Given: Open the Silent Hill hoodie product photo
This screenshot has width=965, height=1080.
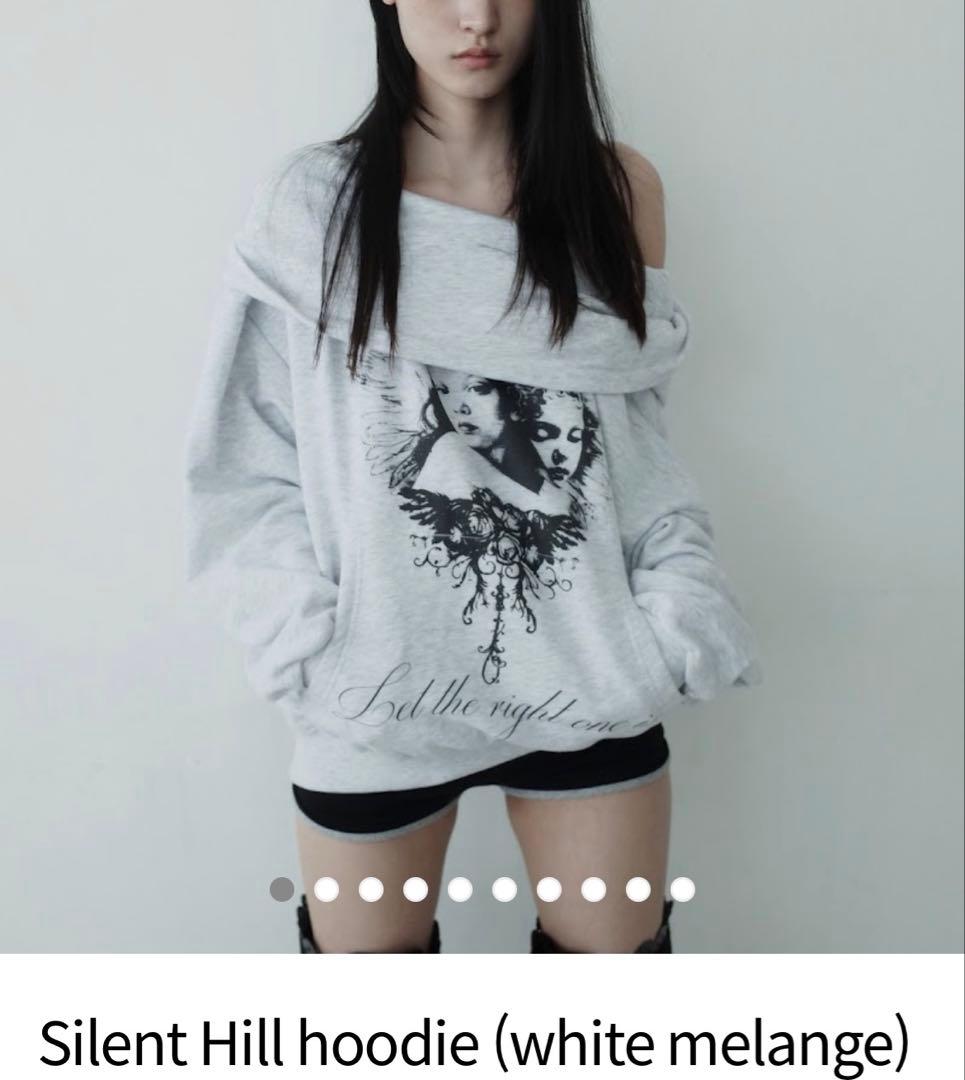Looking at the screenshot, I should pos(482,450).
